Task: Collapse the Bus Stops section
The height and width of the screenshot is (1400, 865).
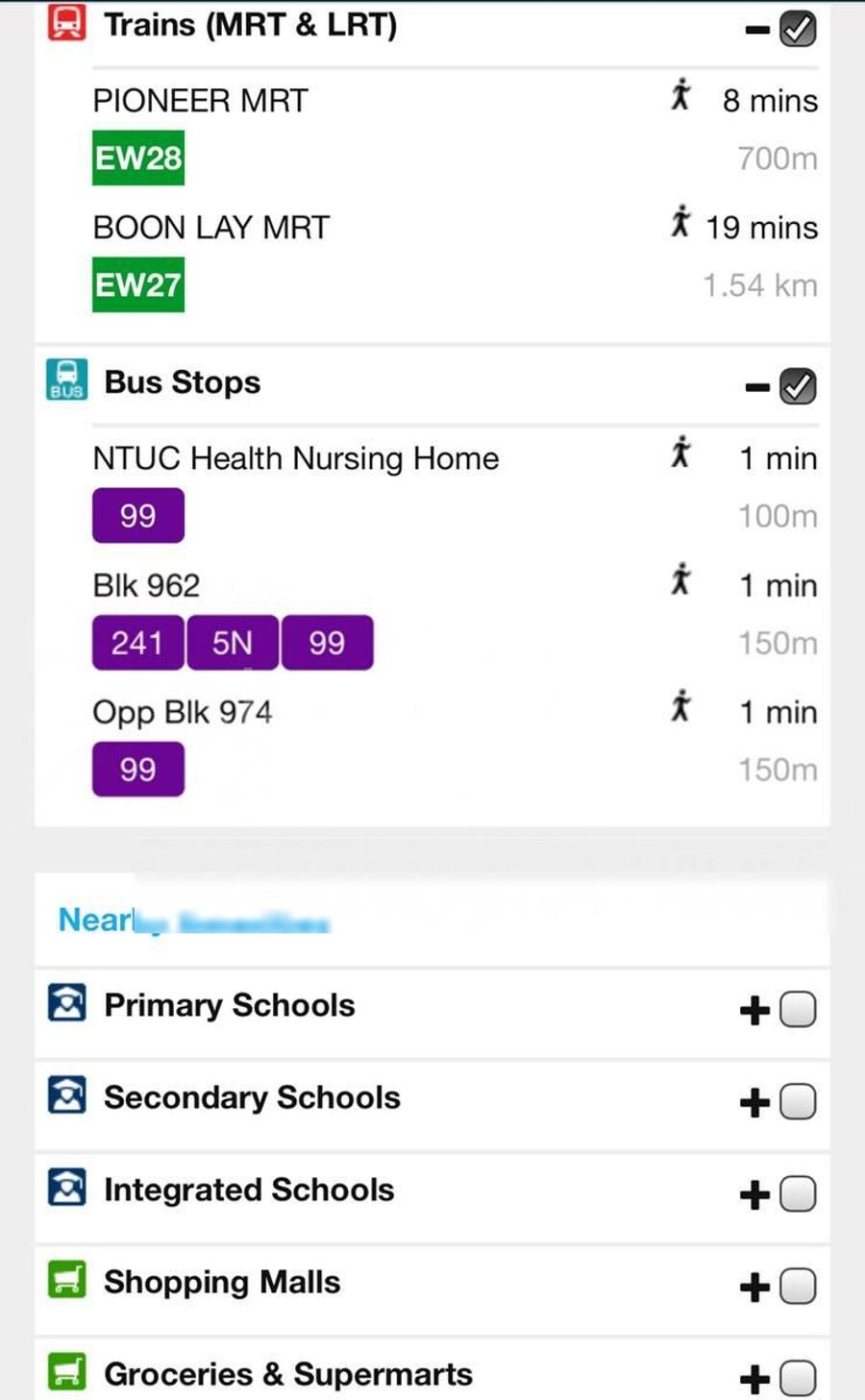Action: tap(757, 387)
